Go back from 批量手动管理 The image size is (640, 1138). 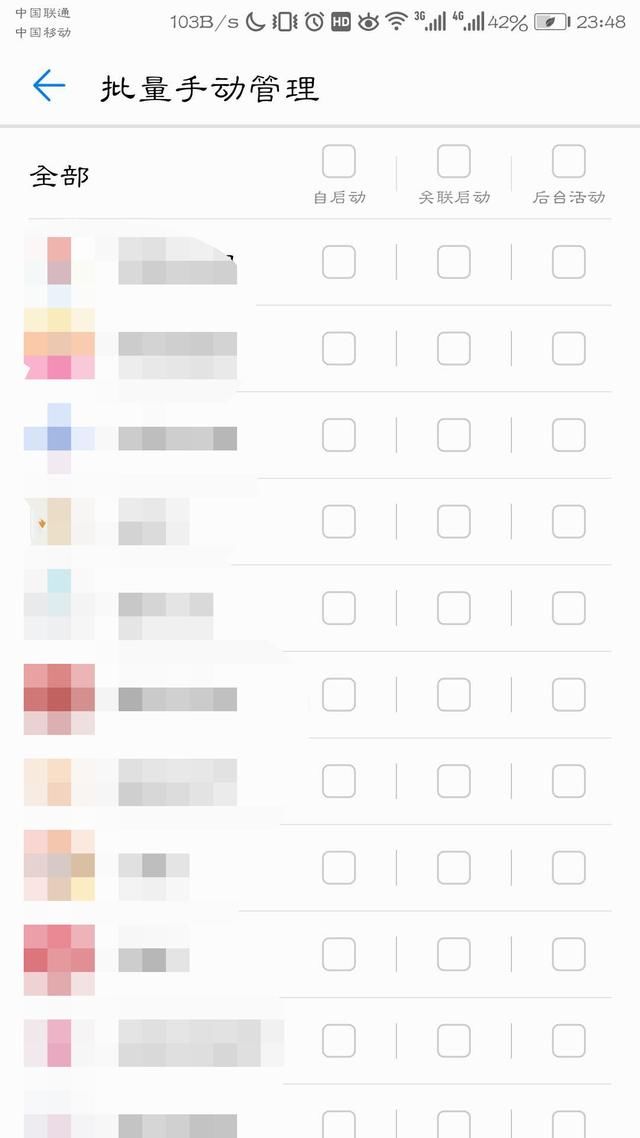[49, 87]
